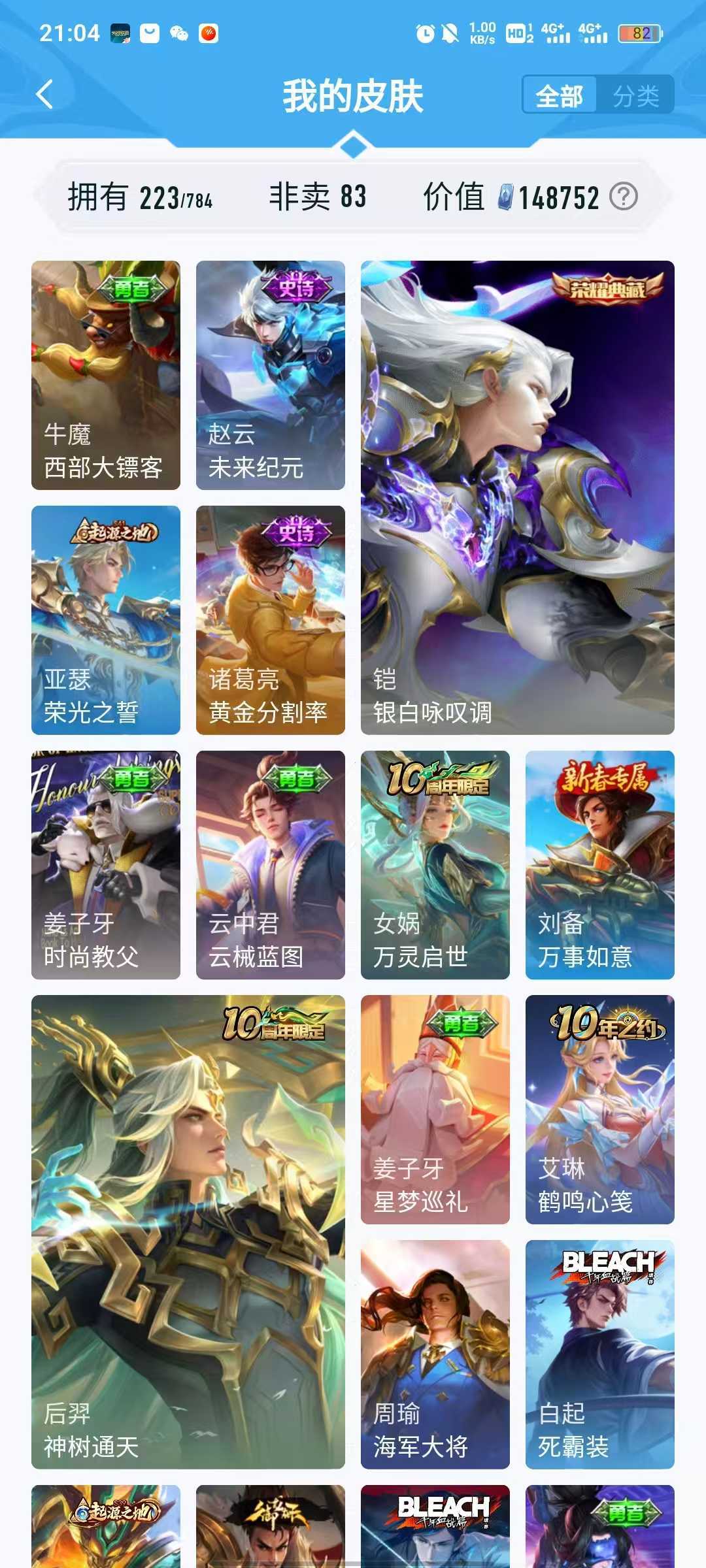Tap the value help question mark icon
This screenshot has height=1568, width=706.
click(x=623, y=197)
